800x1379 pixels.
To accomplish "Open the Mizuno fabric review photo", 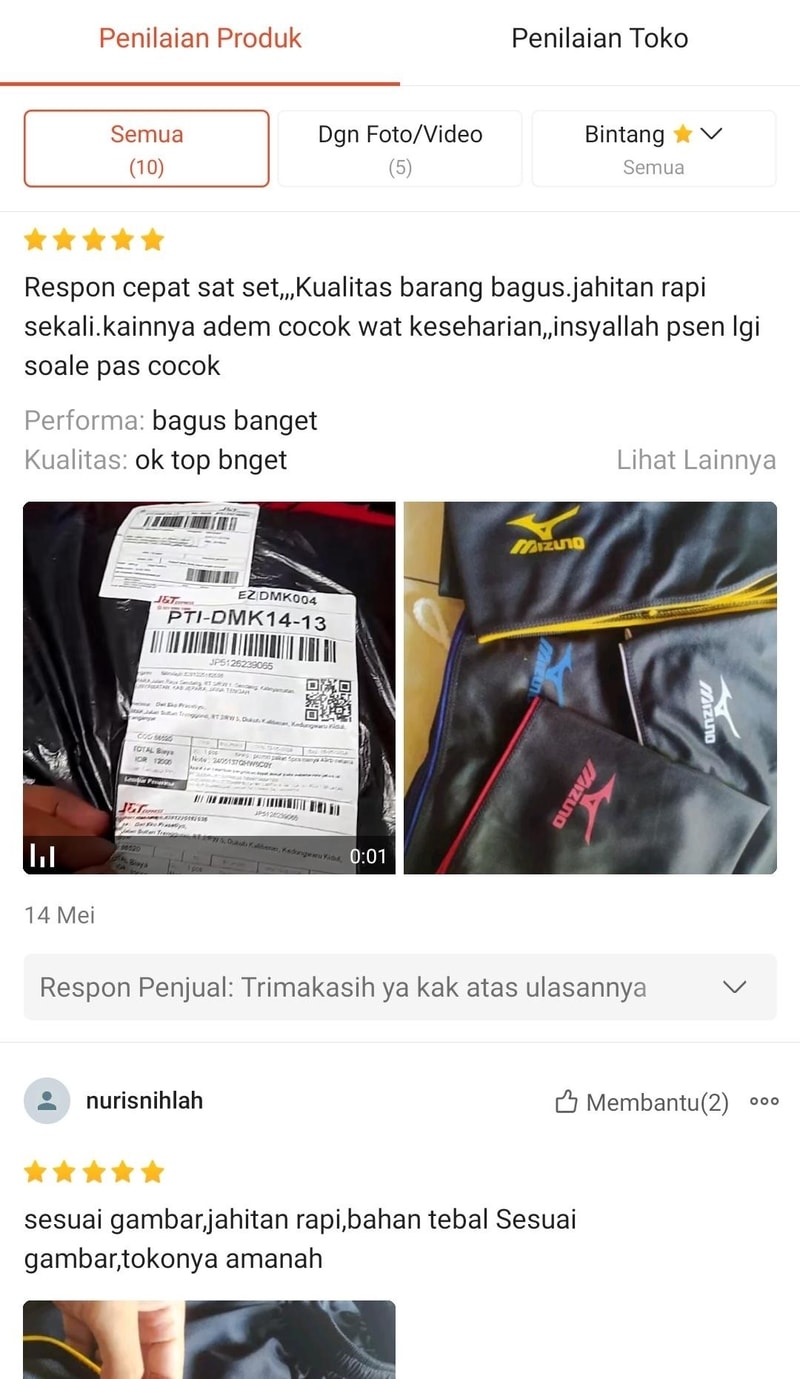I will 590,688.
